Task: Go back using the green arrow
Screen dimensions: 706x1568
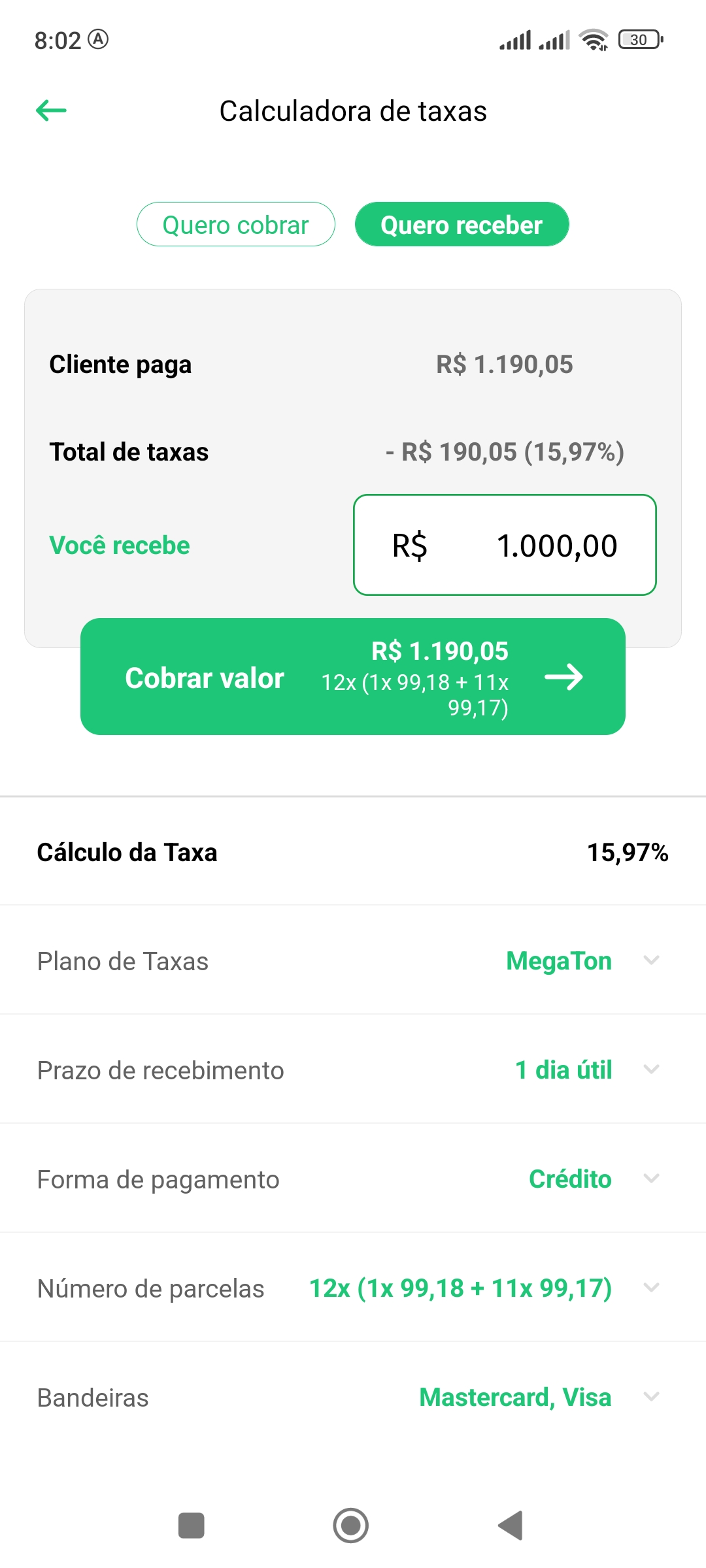Action: click(51, 110)
